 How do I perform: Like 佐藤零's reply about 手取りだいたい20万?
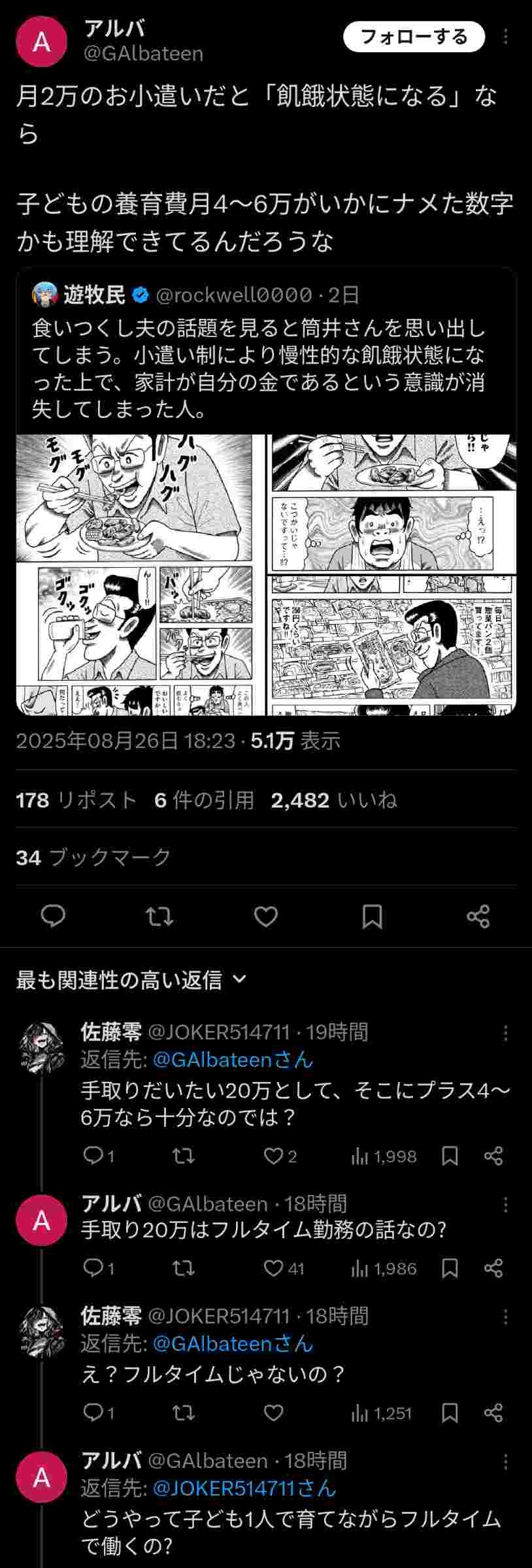tap(273, 1156)
